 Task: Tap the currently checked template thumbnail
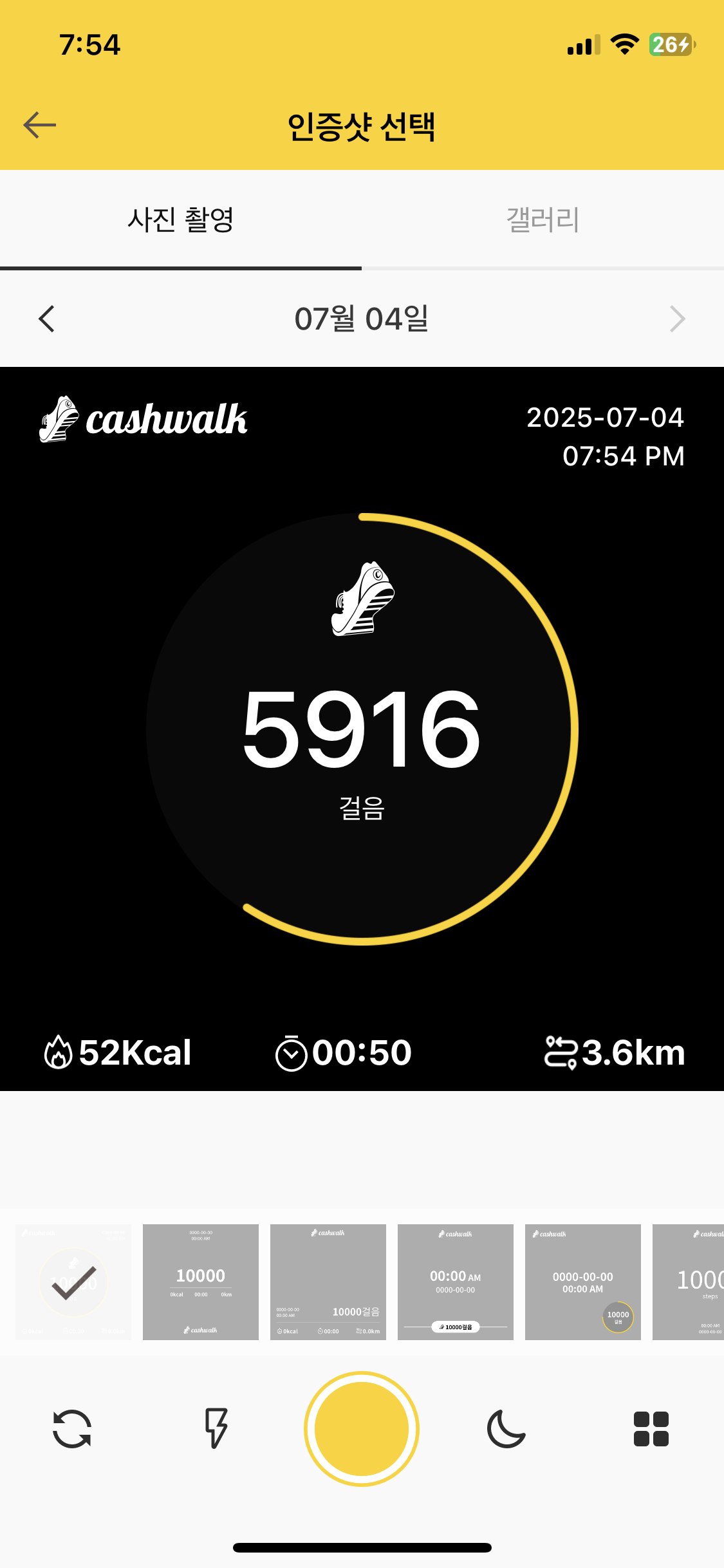(x=73, y=1282)
